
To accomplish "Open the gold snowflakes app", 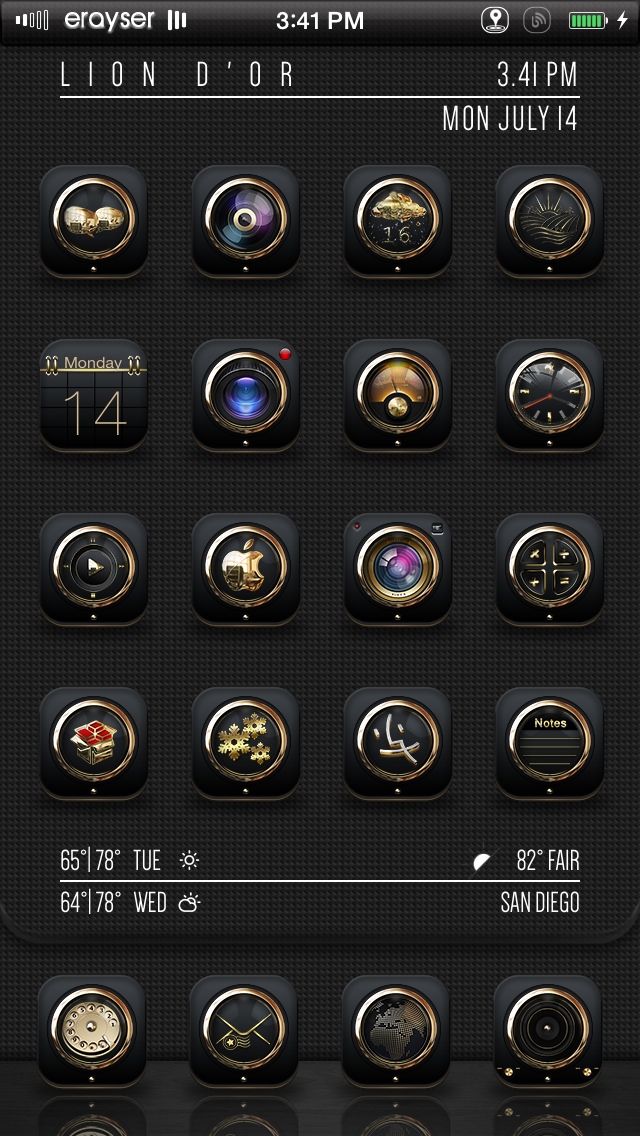I will (246, 741).
